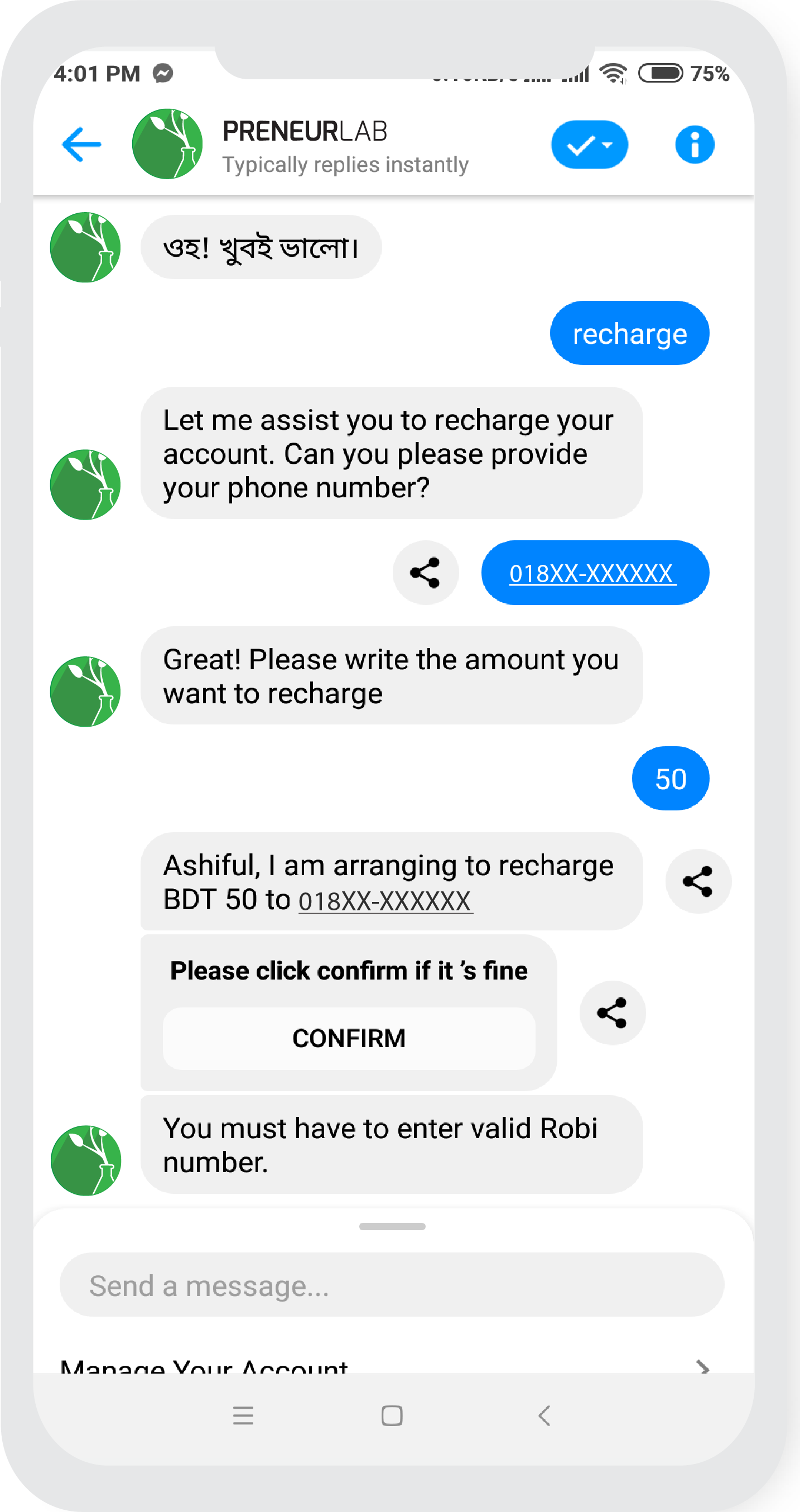Focus the 'Send a message...' field
800x1512 pixels.
[x=392, y=1285]
